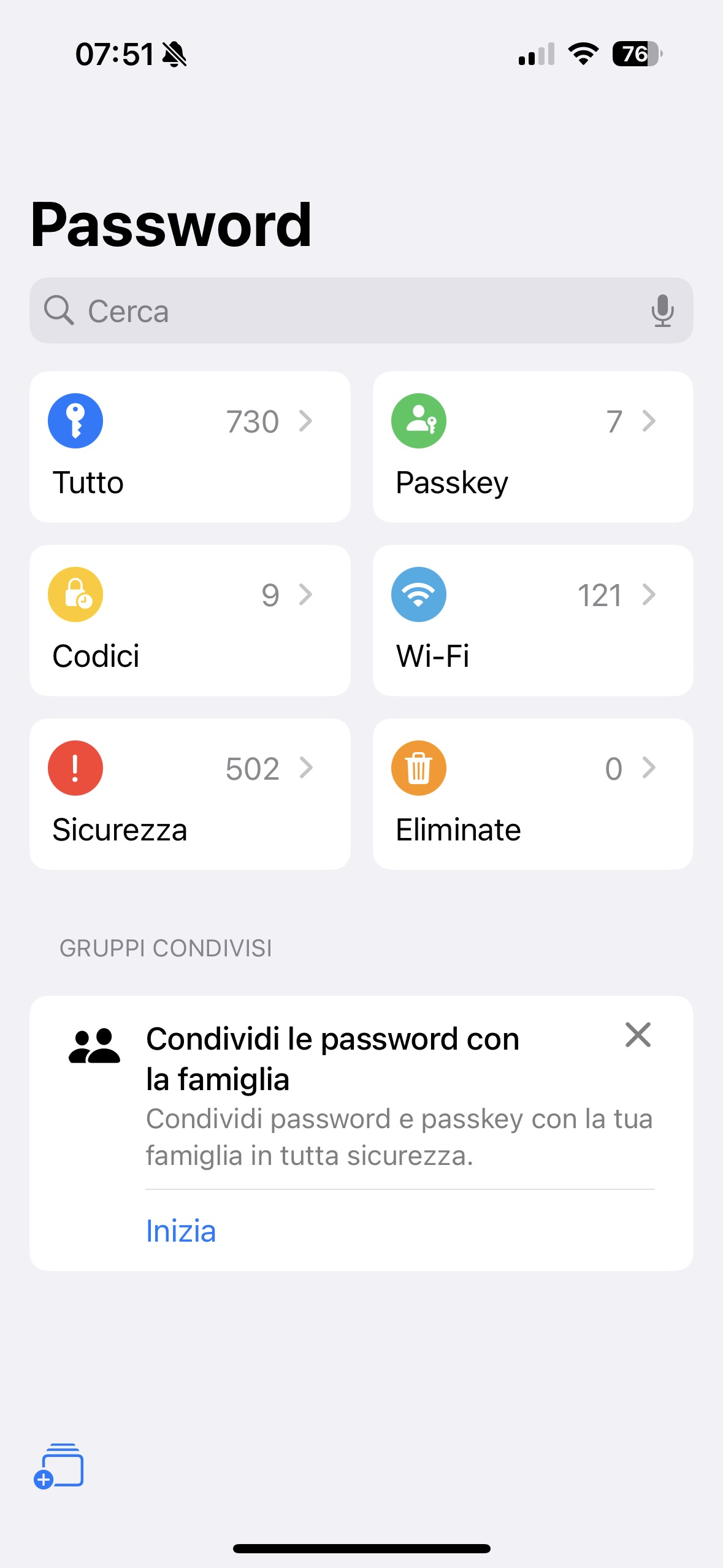Start voice dictation in search
Image resolution: width=723 pixels, height=1568 pixels.
point(662,310)
